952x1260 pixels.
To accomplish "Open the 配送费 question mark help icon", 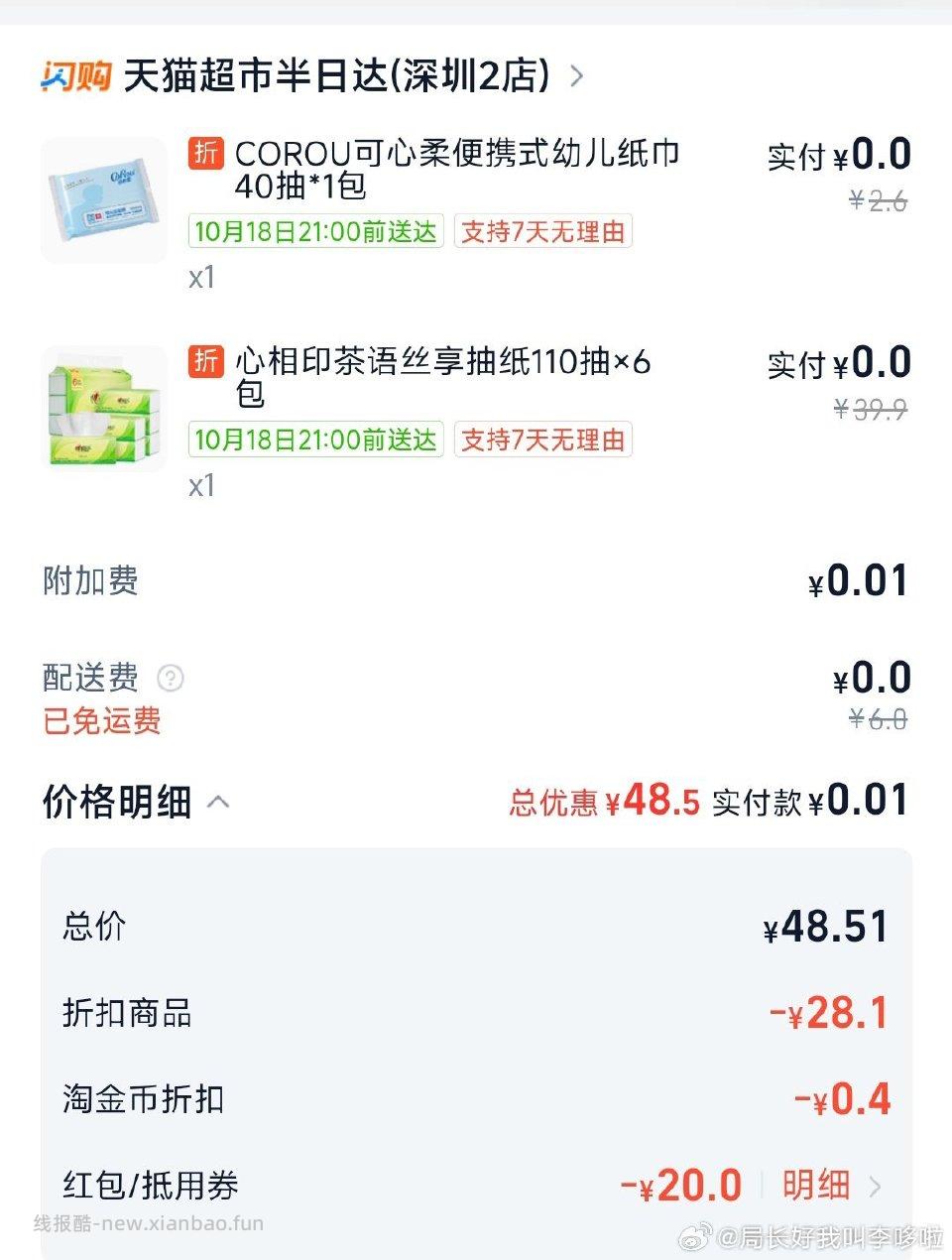I will click(x=172, y=679).
